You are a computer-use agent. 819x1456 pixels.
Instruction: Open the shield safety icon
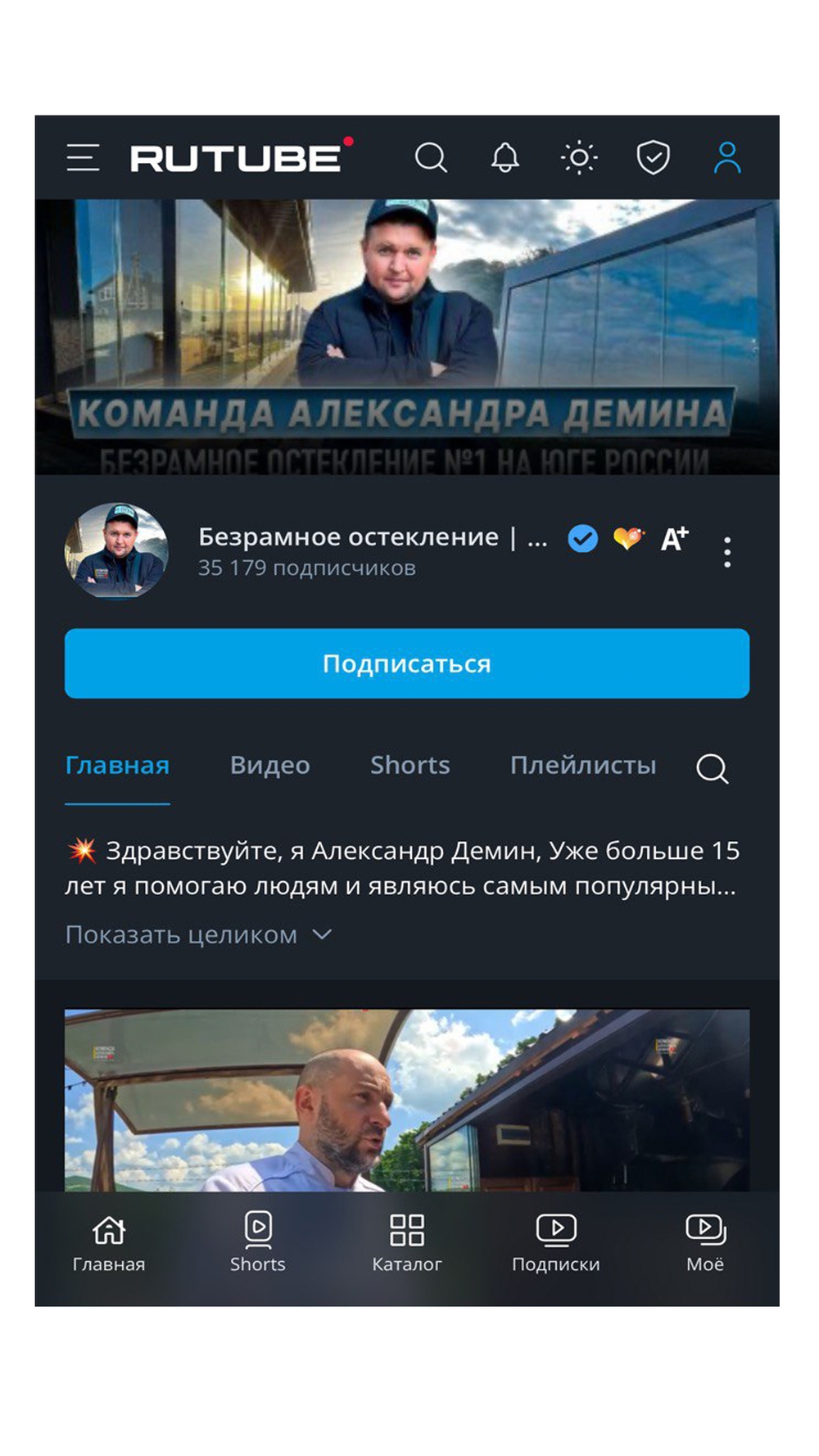click(x=653, y=157)
